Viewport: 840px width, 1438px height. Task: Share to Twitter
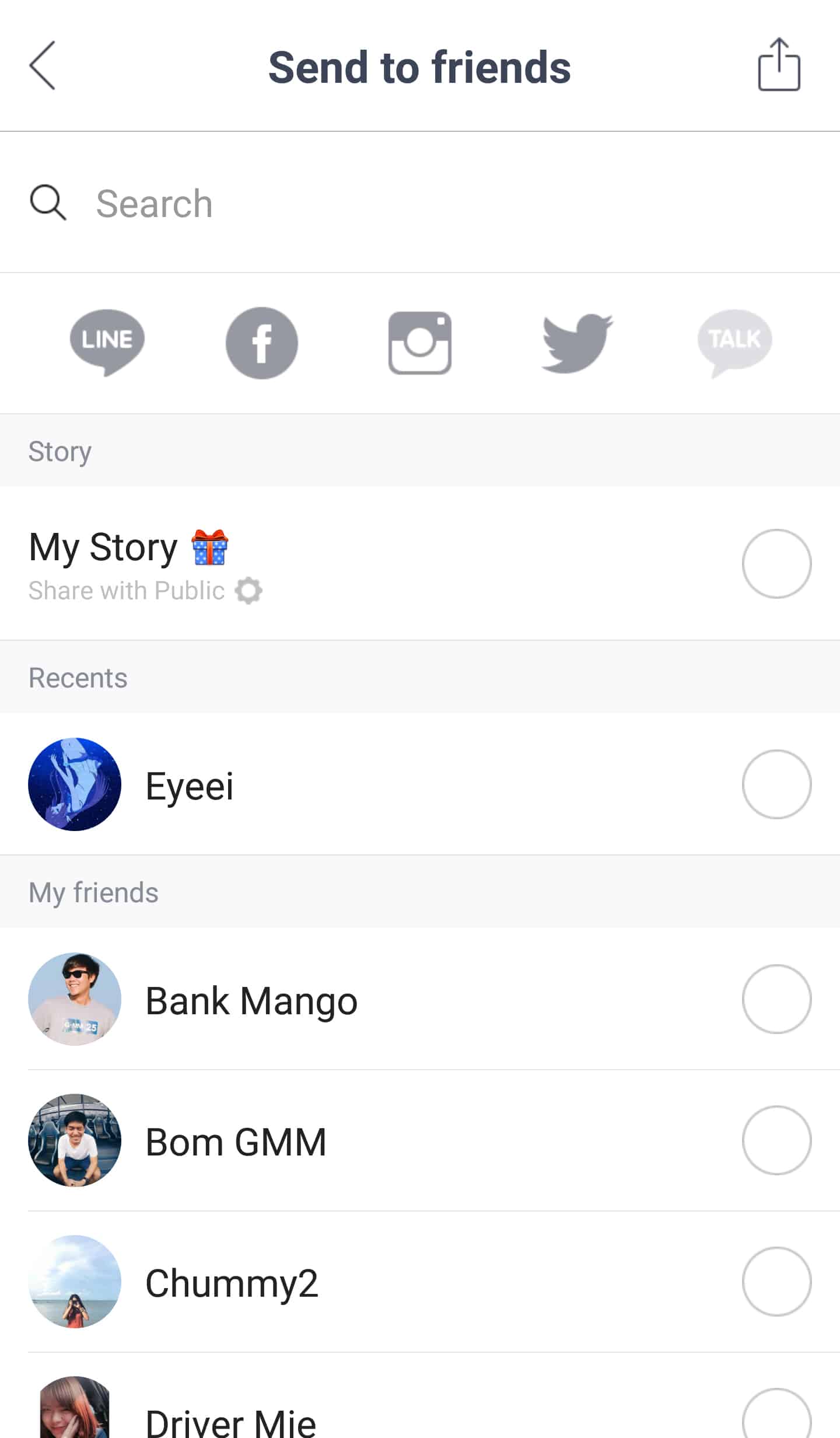[x=577, y=343]
